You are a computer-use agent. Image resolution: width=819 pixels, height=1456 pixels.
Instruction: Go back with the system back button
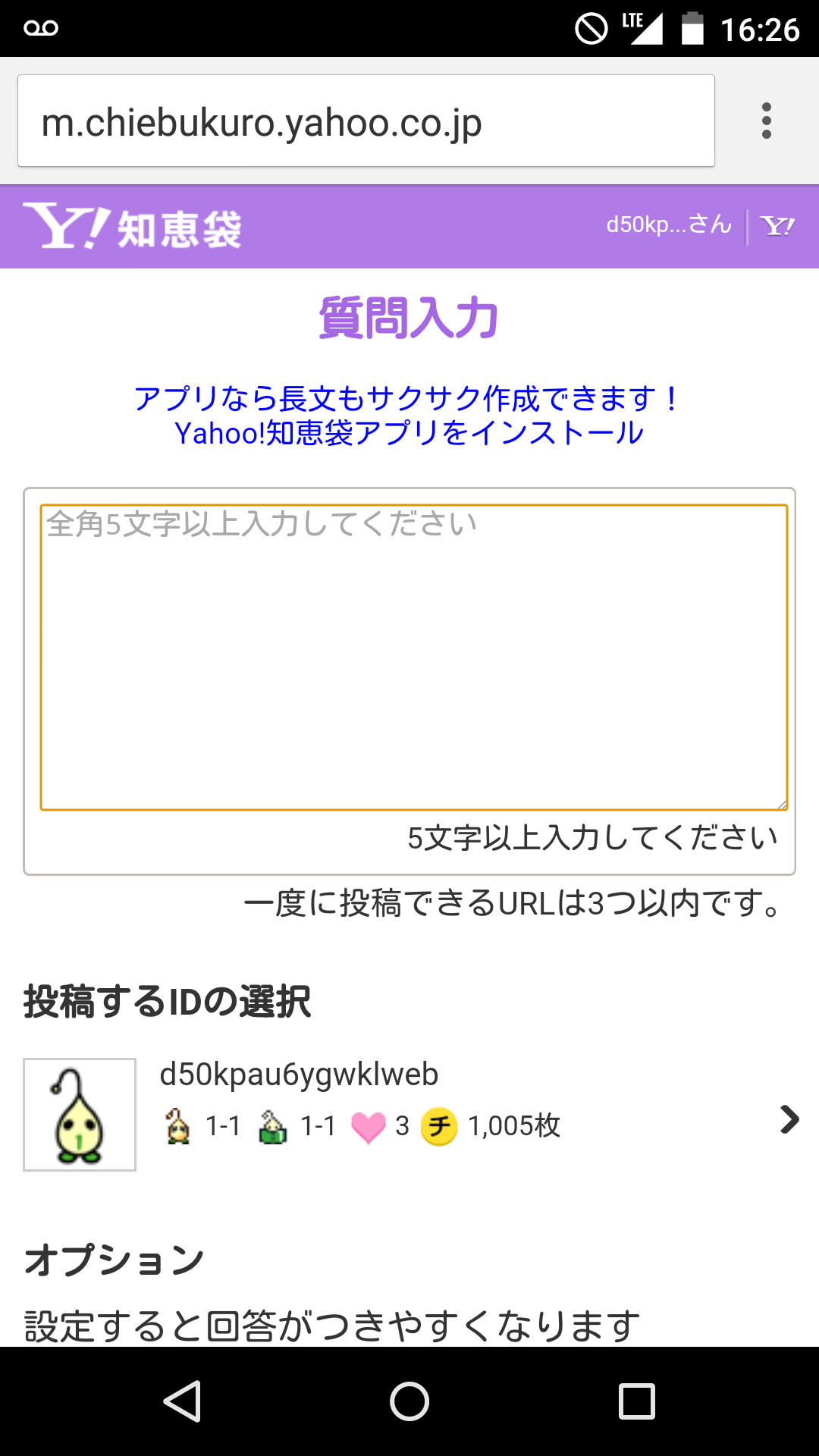182,1401
